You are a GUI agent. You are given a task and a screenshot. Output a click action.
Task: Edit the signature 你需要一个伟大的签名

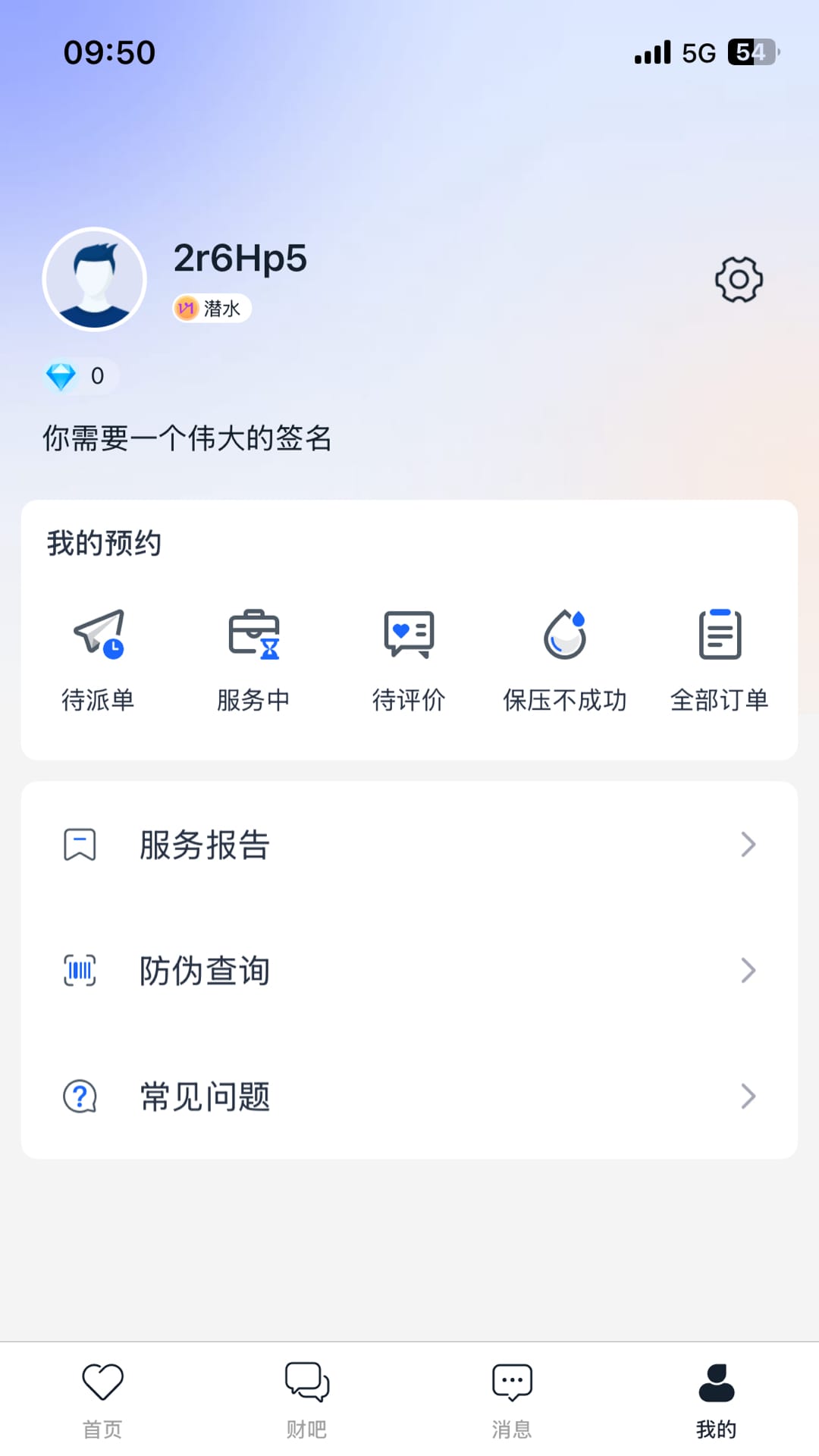click(x=187, y=438)
